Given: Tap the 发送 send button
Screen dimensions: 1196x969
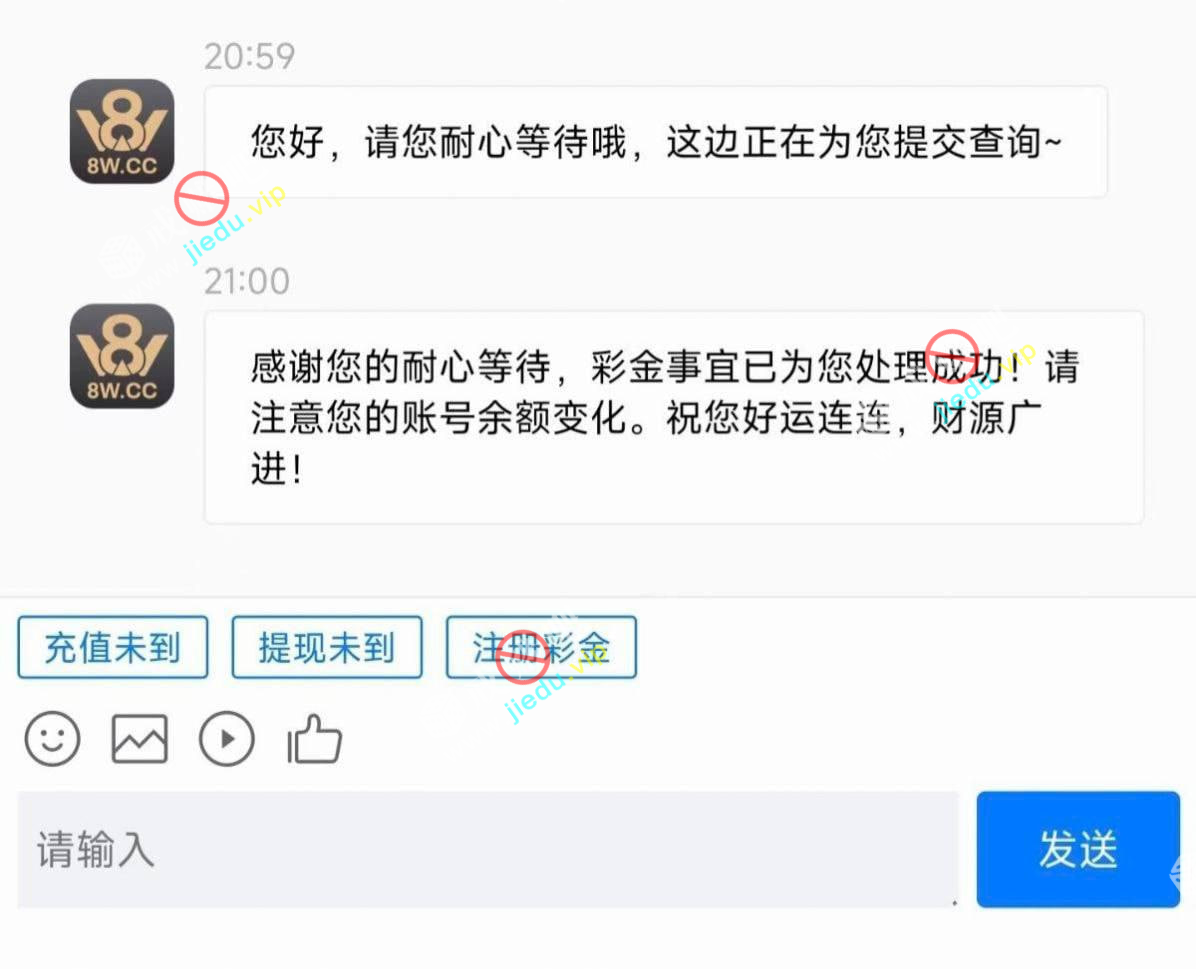Looking at the screenshot, I should 1077,850.
